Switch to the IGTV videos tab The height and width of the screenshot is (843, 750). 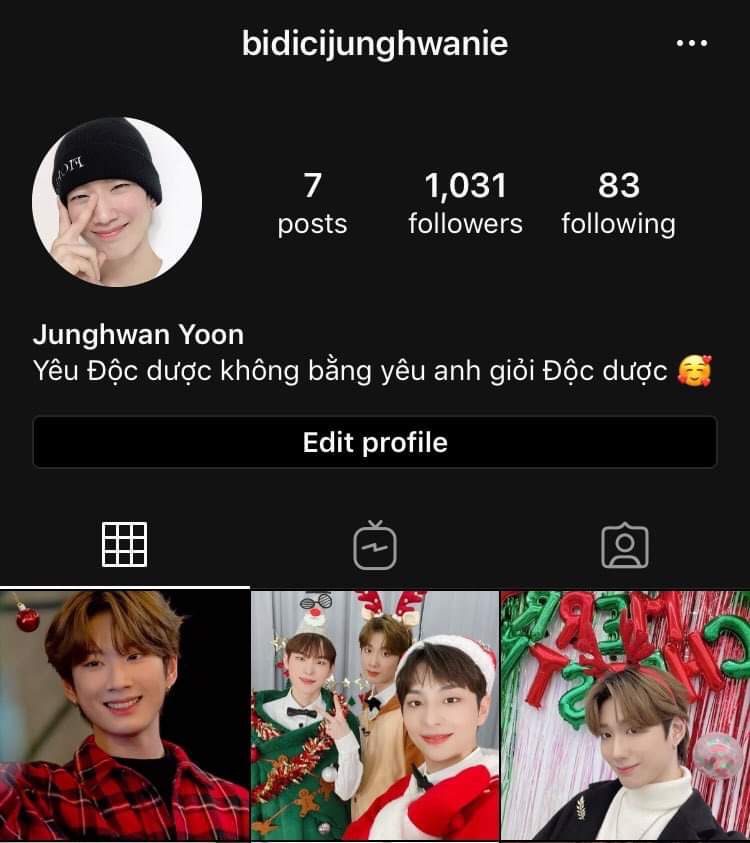pyautogui.click(x=375, y=545)
